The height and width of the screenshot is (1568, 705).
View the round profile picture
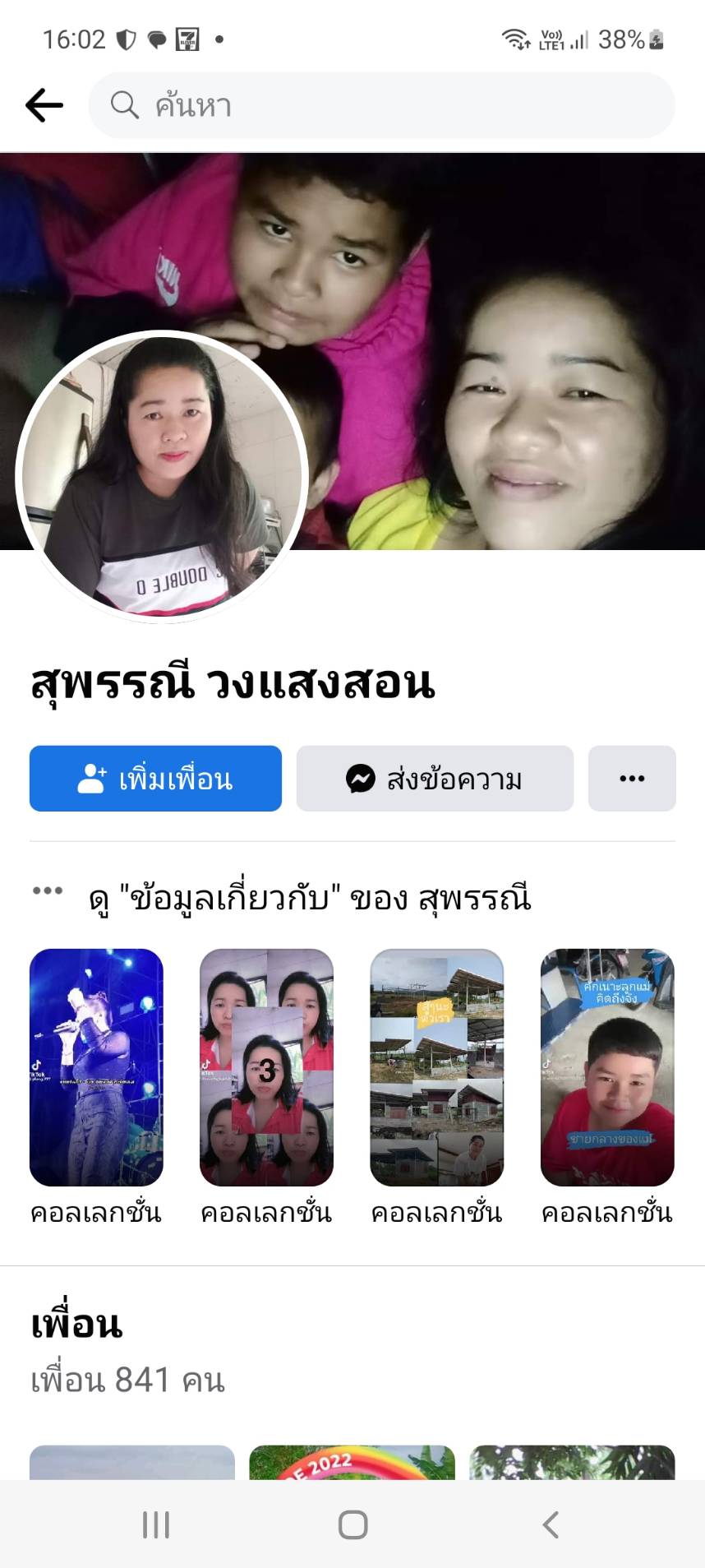[162, 476]
